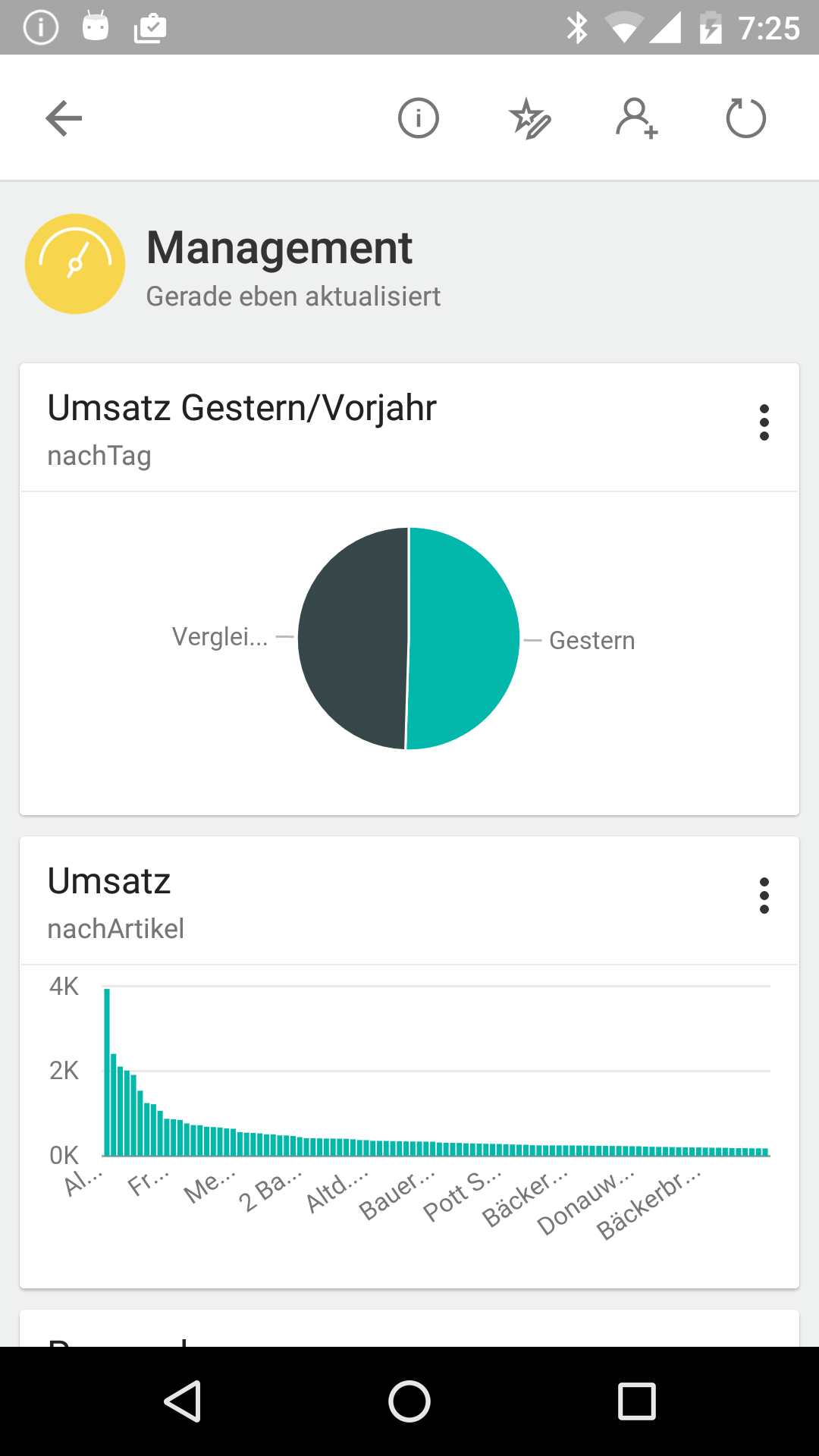This screenshot has height=1456, width=819.
Task: Tap the yellow gauge dashboard icon
Action: coord(74,264)
